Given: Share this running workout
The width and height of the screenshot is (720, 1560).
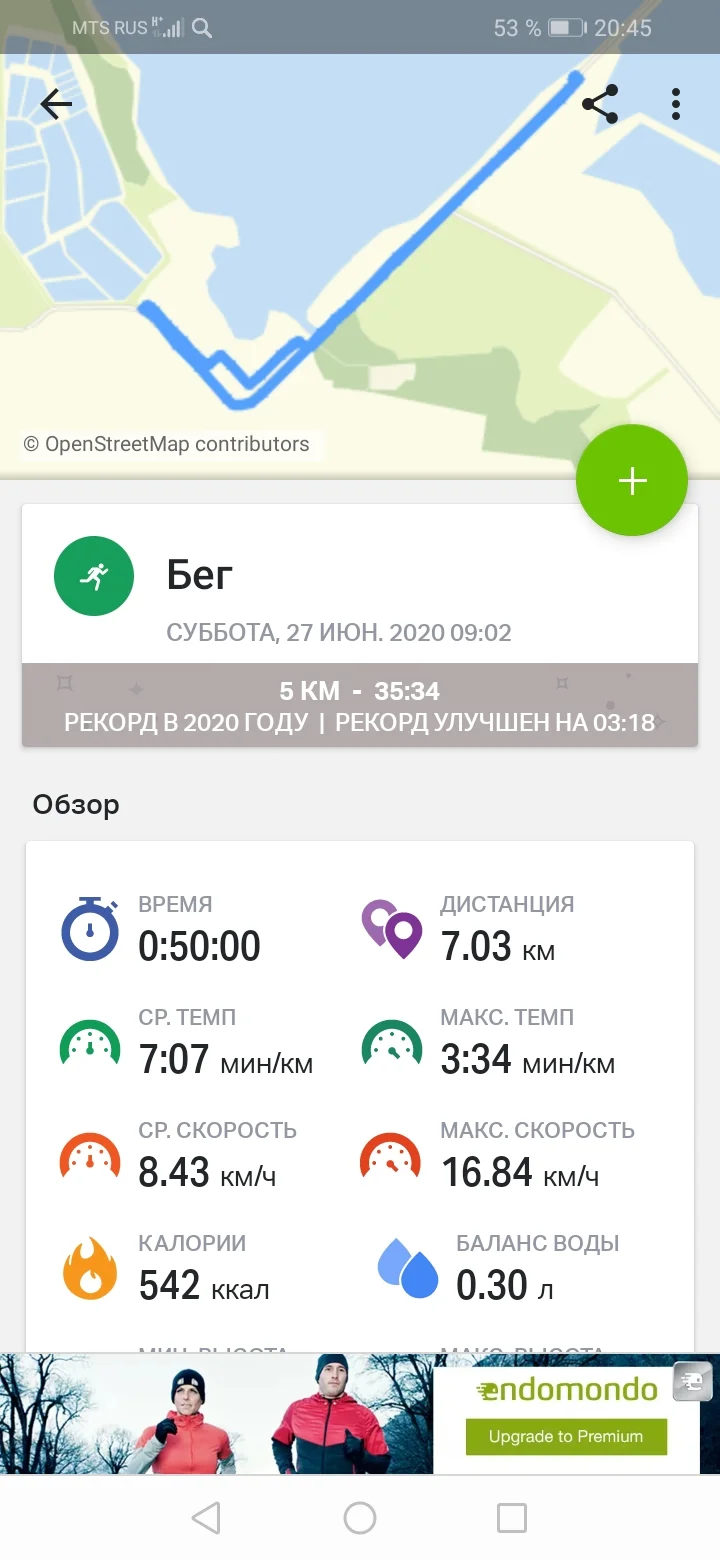Looking at the screenshot, I should pyautogui.click(x=599, y=104).
